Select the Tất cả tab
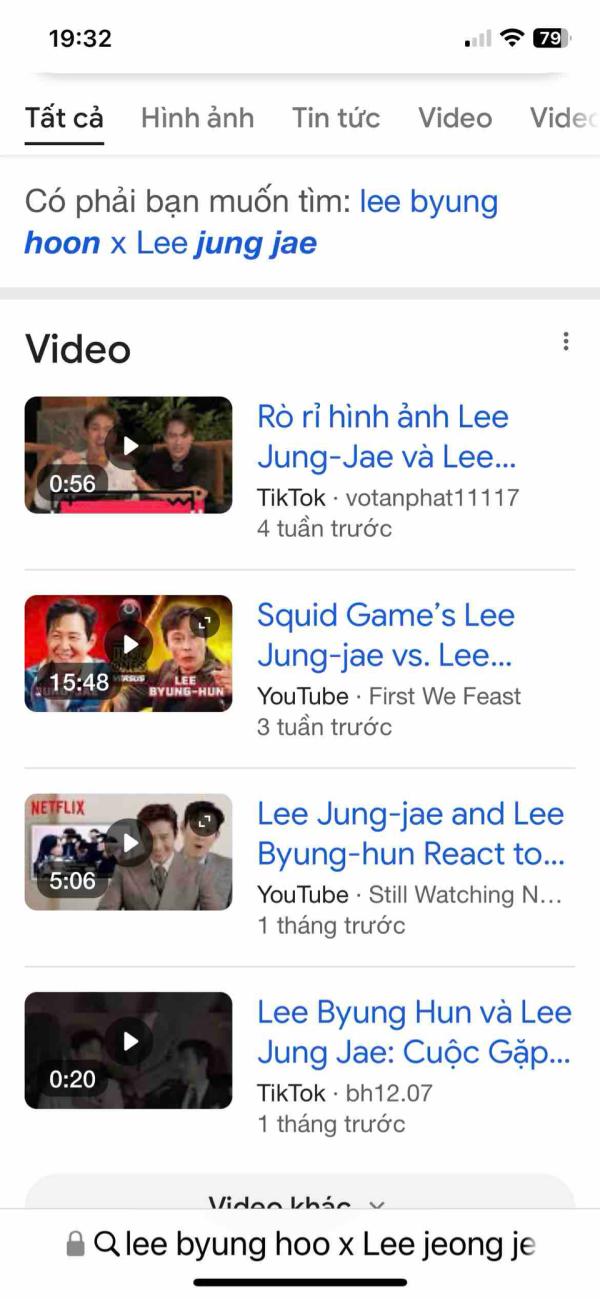The height and width of the screenshot is (1299, 600). pyautogui.click(x=64, y=118)
